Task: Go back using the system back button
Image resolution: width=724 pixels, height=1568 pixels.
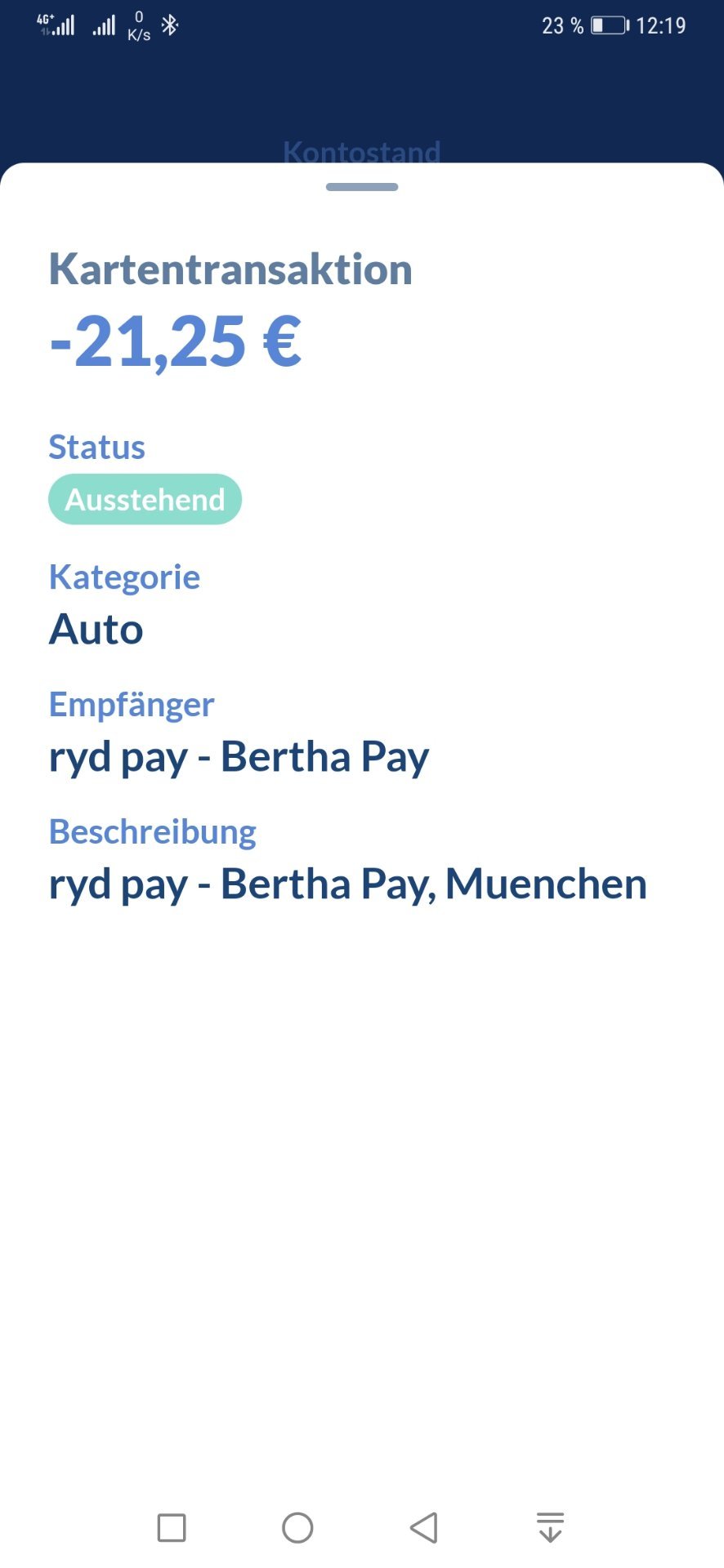Action: [x=424, y=1527]
